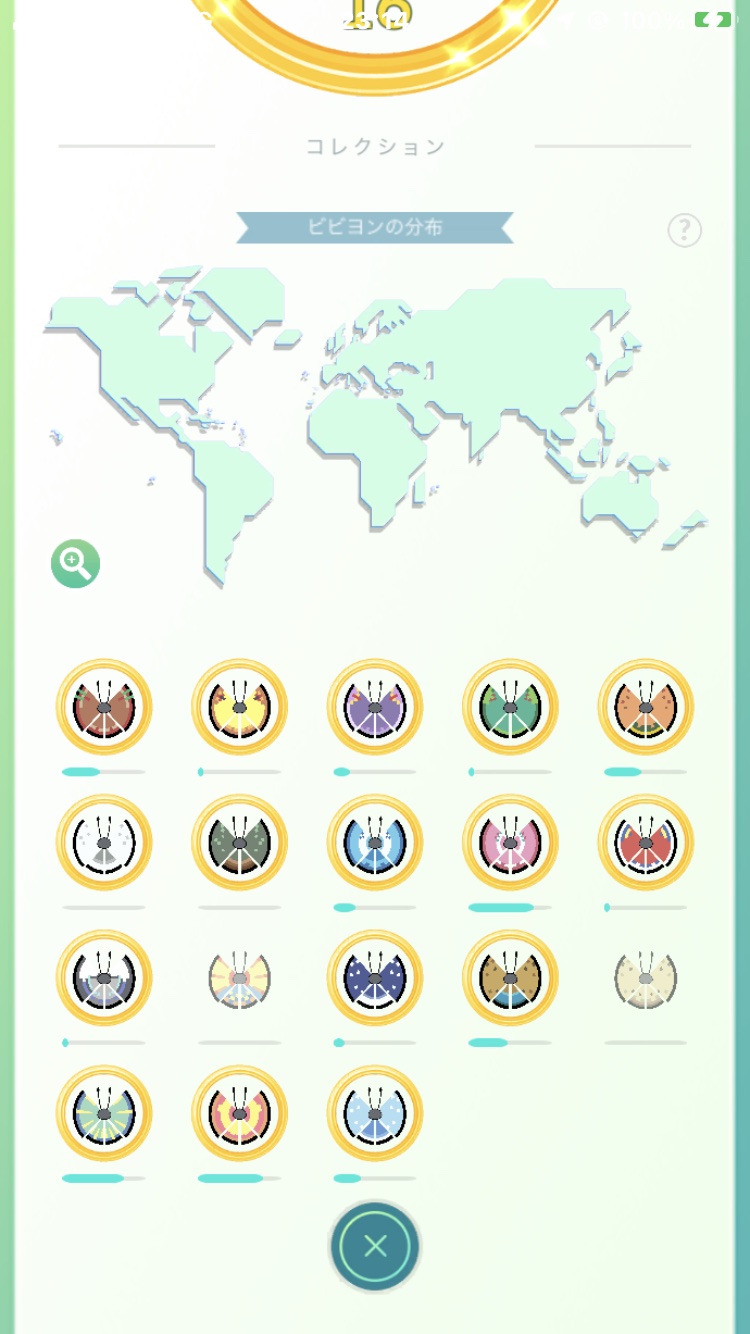This screenshot has width=750, height=1334.
Task: Select the dark blue starry Polar badge
Action: tap(375, 978)
